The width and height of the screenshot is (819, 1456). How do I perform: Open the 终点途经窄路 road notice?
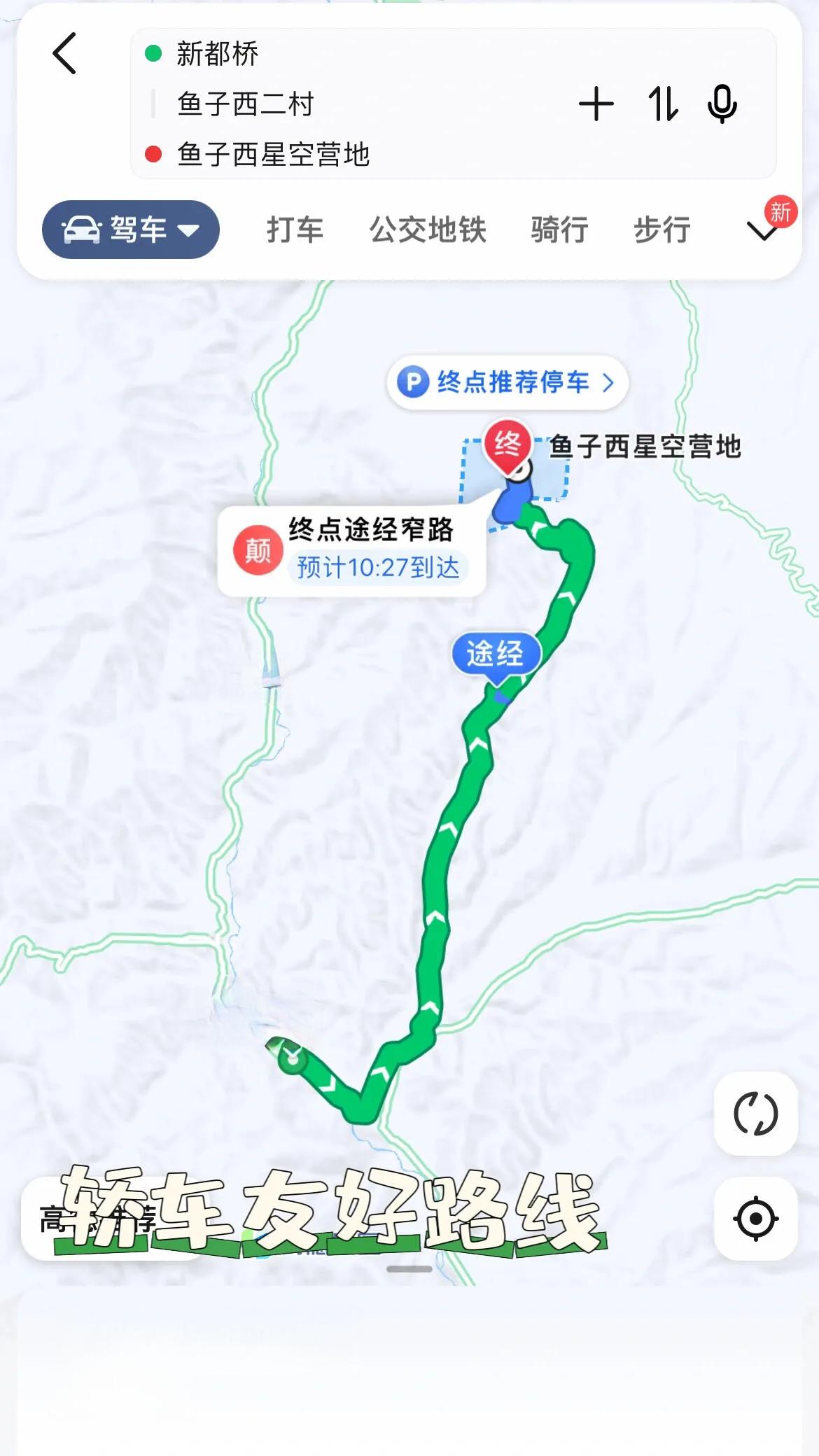point(351,551)
